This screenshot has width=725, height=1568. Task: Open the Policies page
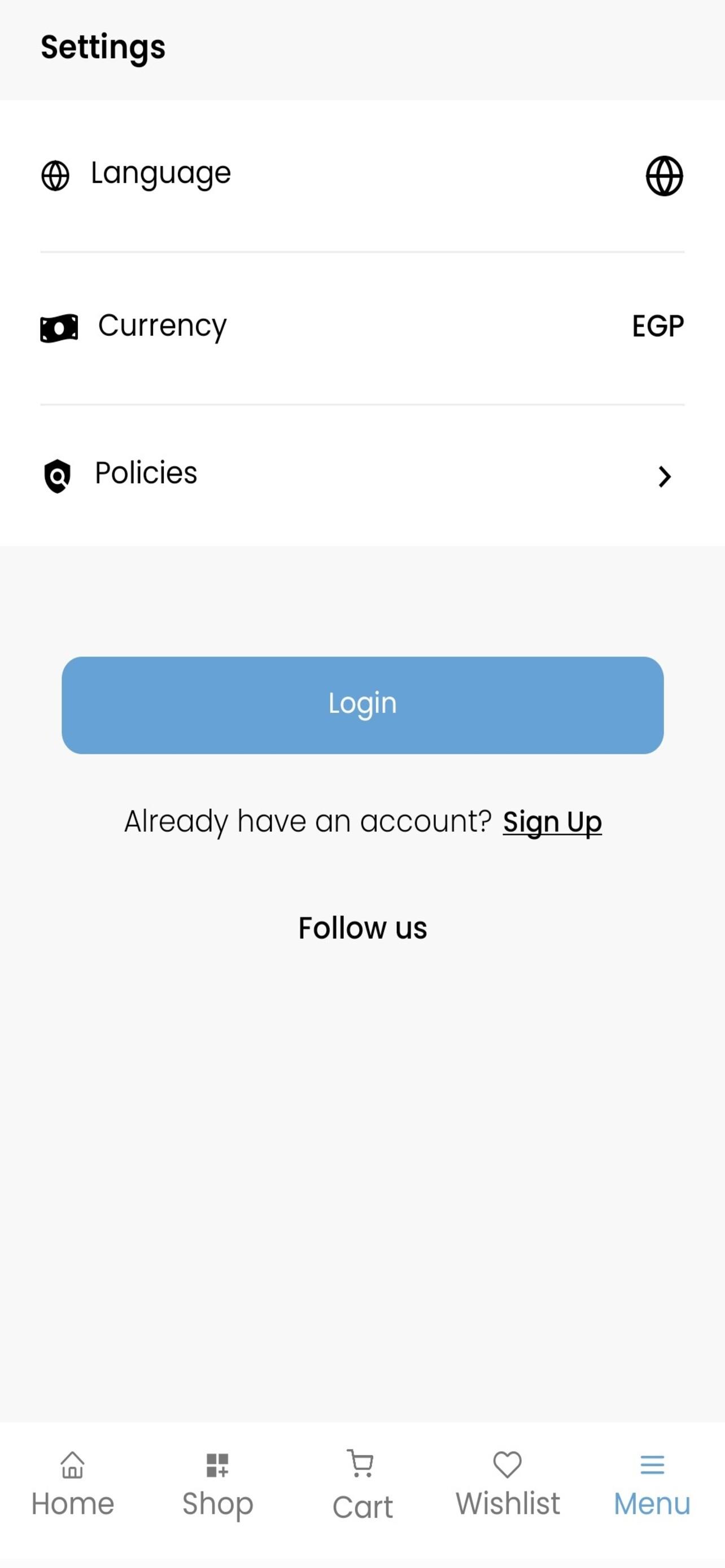(x=362, y=475)
